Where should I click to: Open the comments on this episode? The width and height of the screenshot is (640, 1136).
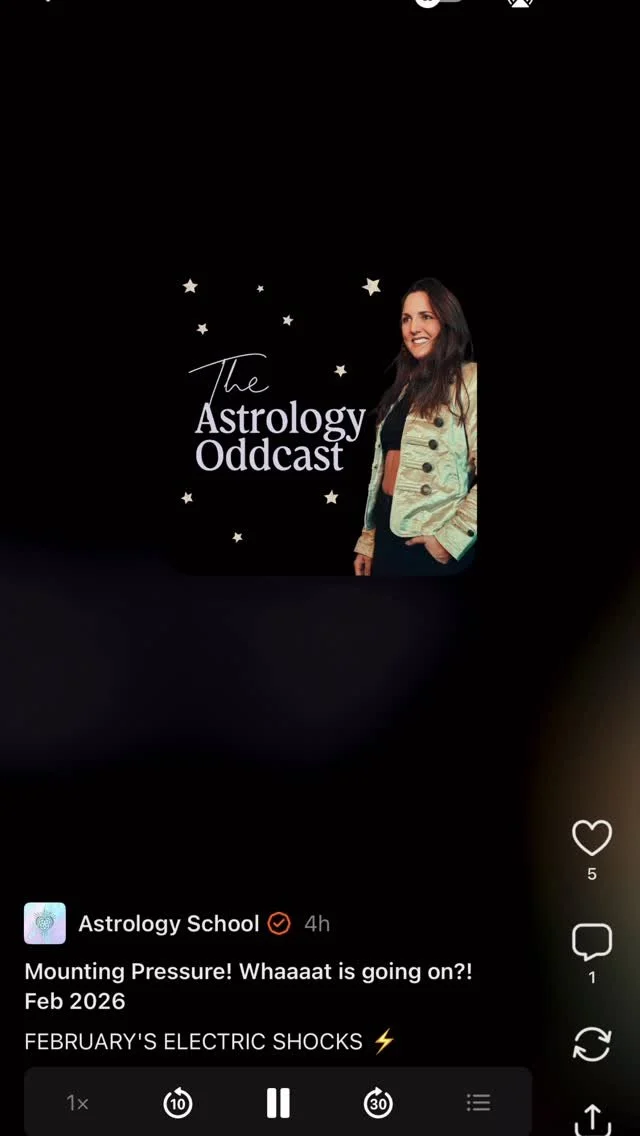tap(591, 943)
